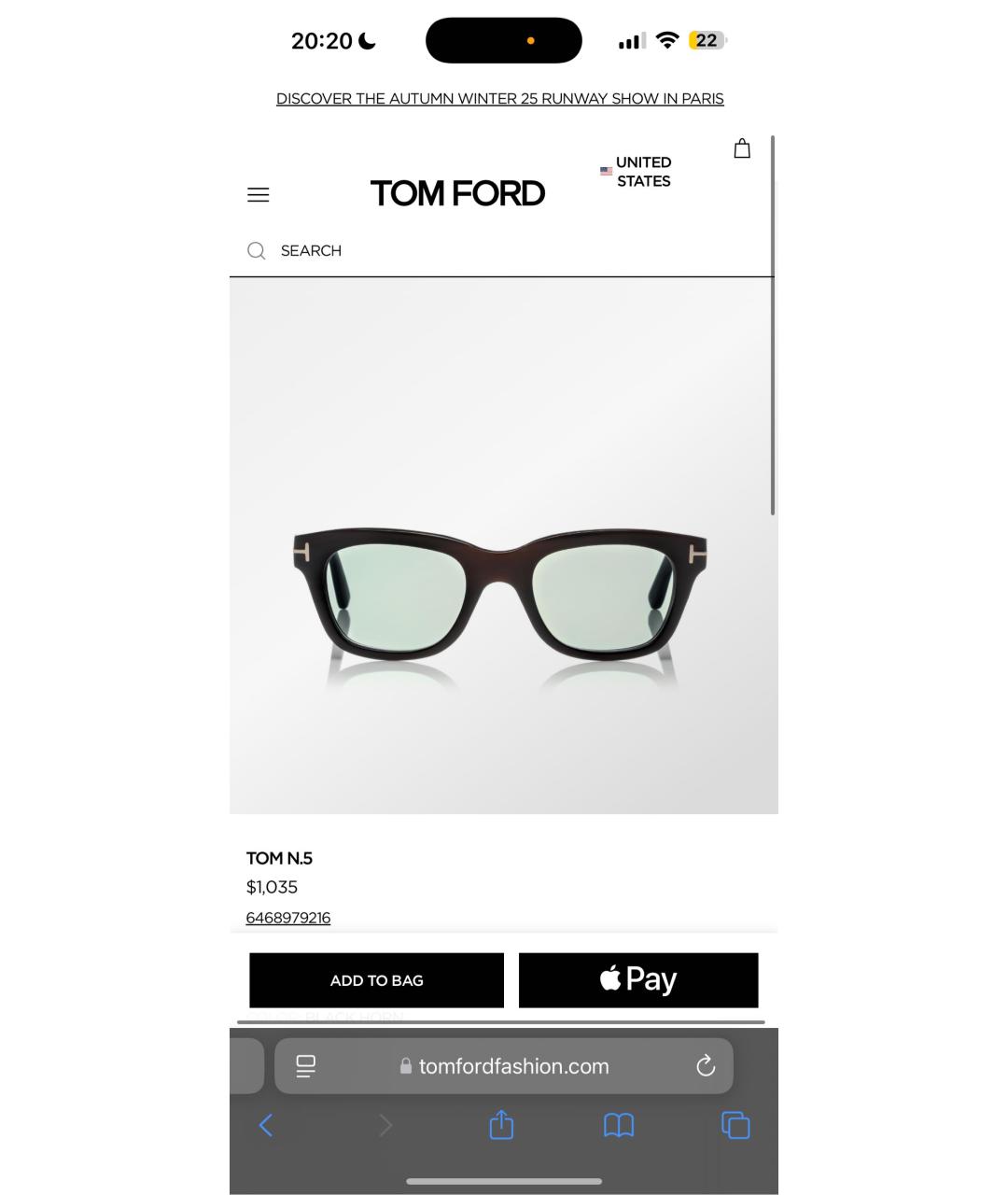View the TOM N.5 glasses image
Image resolution: width=1008 pixels, height=1195 pixels.
502,597
